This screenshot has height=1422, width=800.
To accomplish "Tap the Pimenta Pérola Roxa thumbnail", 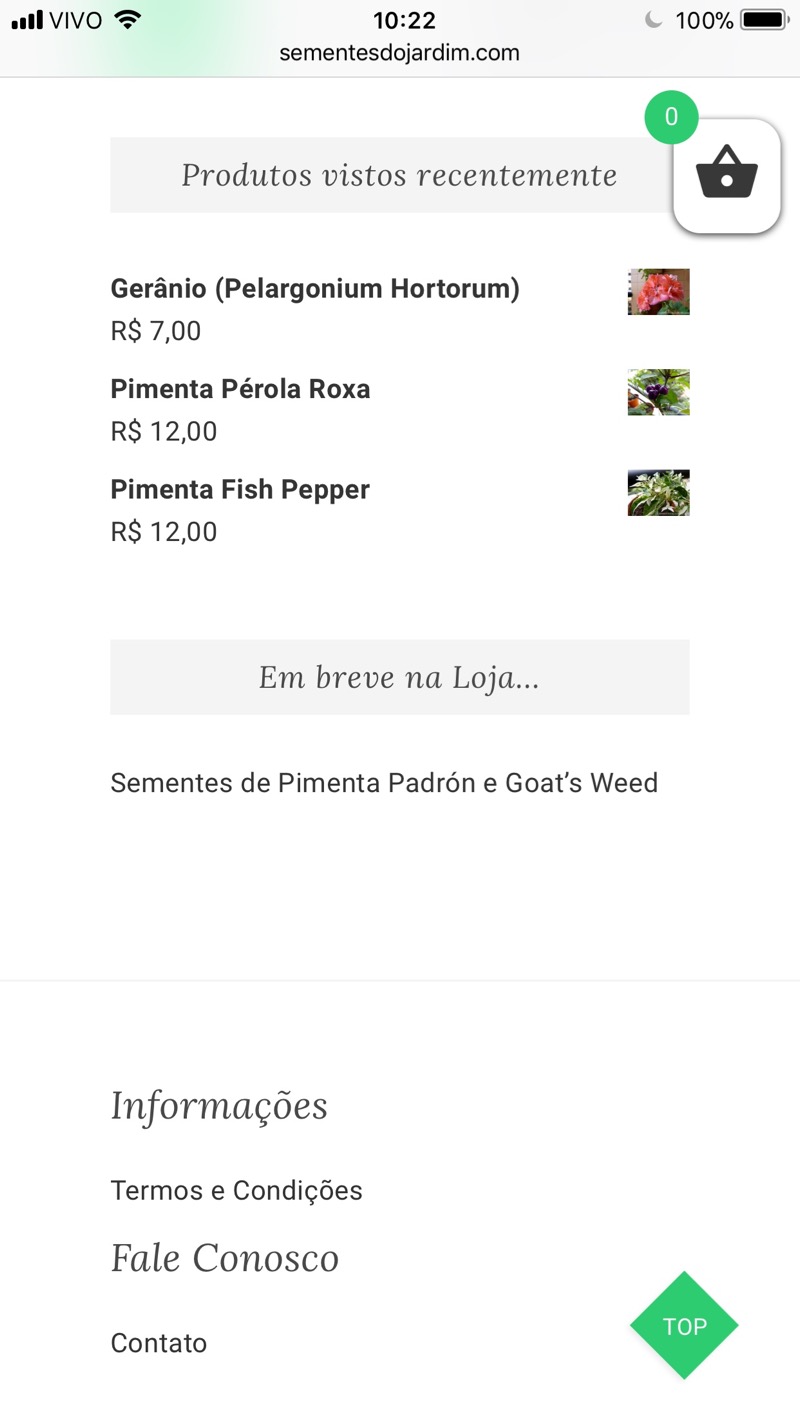I will (x=658, y=392).
